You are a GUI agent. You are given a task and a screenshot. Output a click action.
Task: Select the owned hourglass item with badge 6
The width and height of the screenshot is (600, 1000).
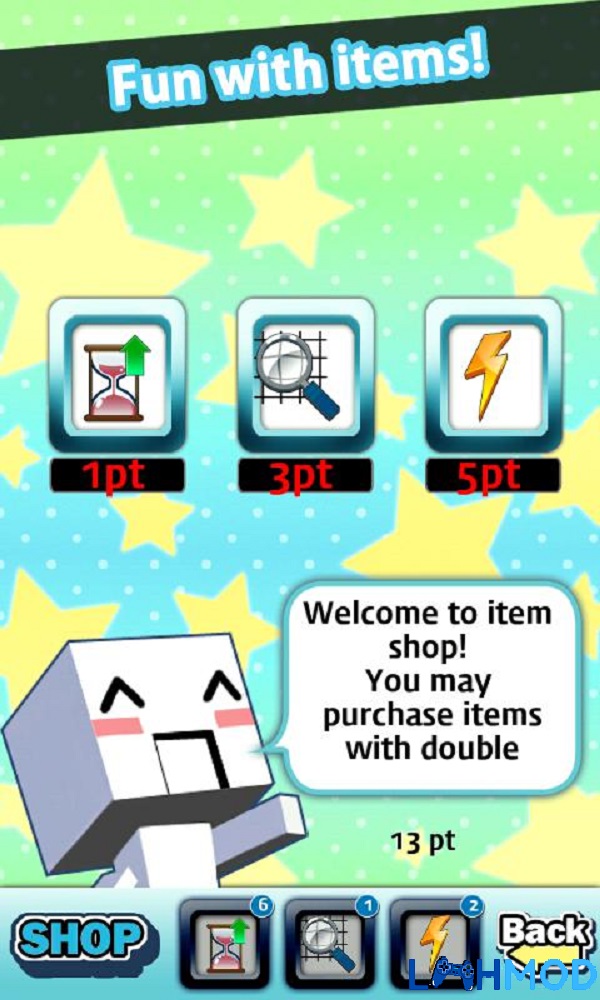[x=223, y=943]
